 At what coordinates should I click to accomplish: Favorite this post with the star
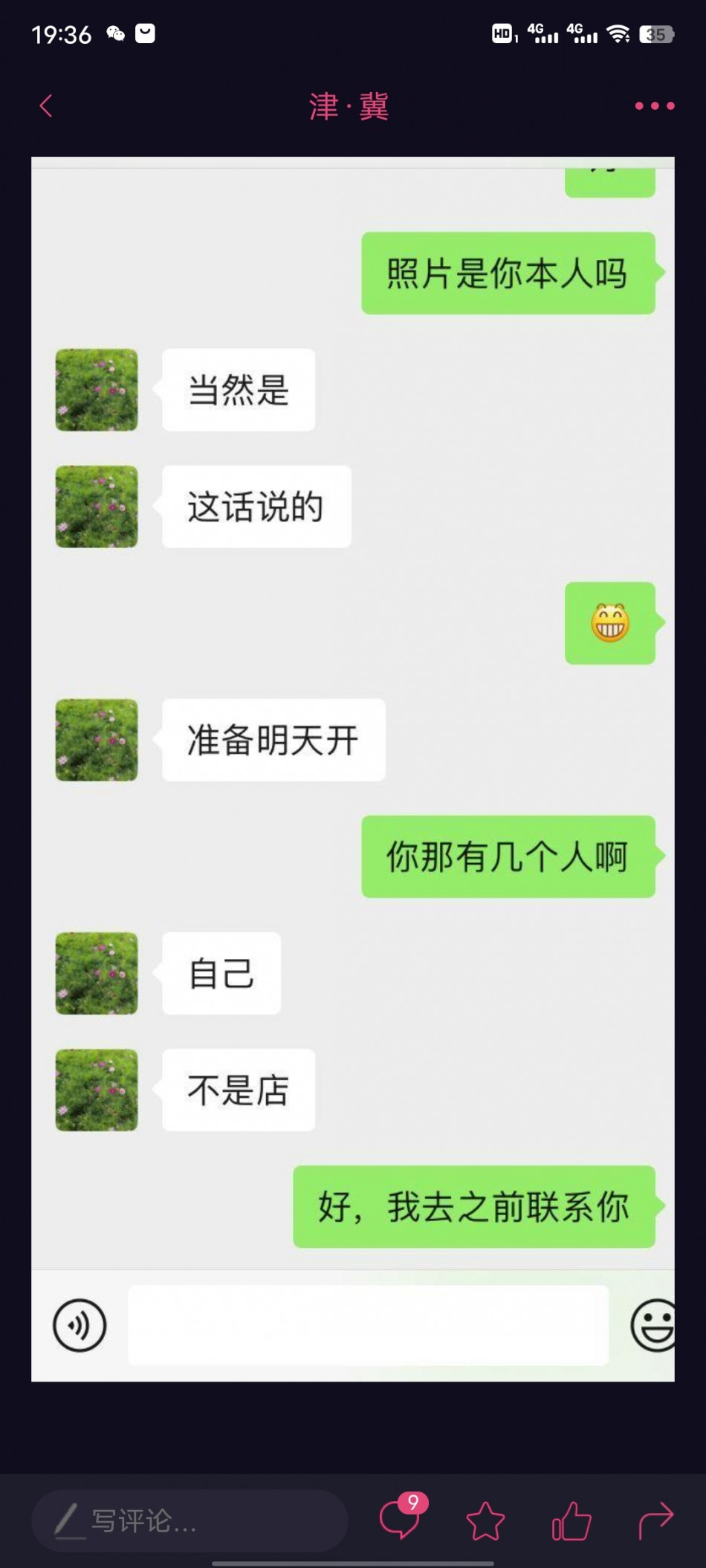[485, 1520]
